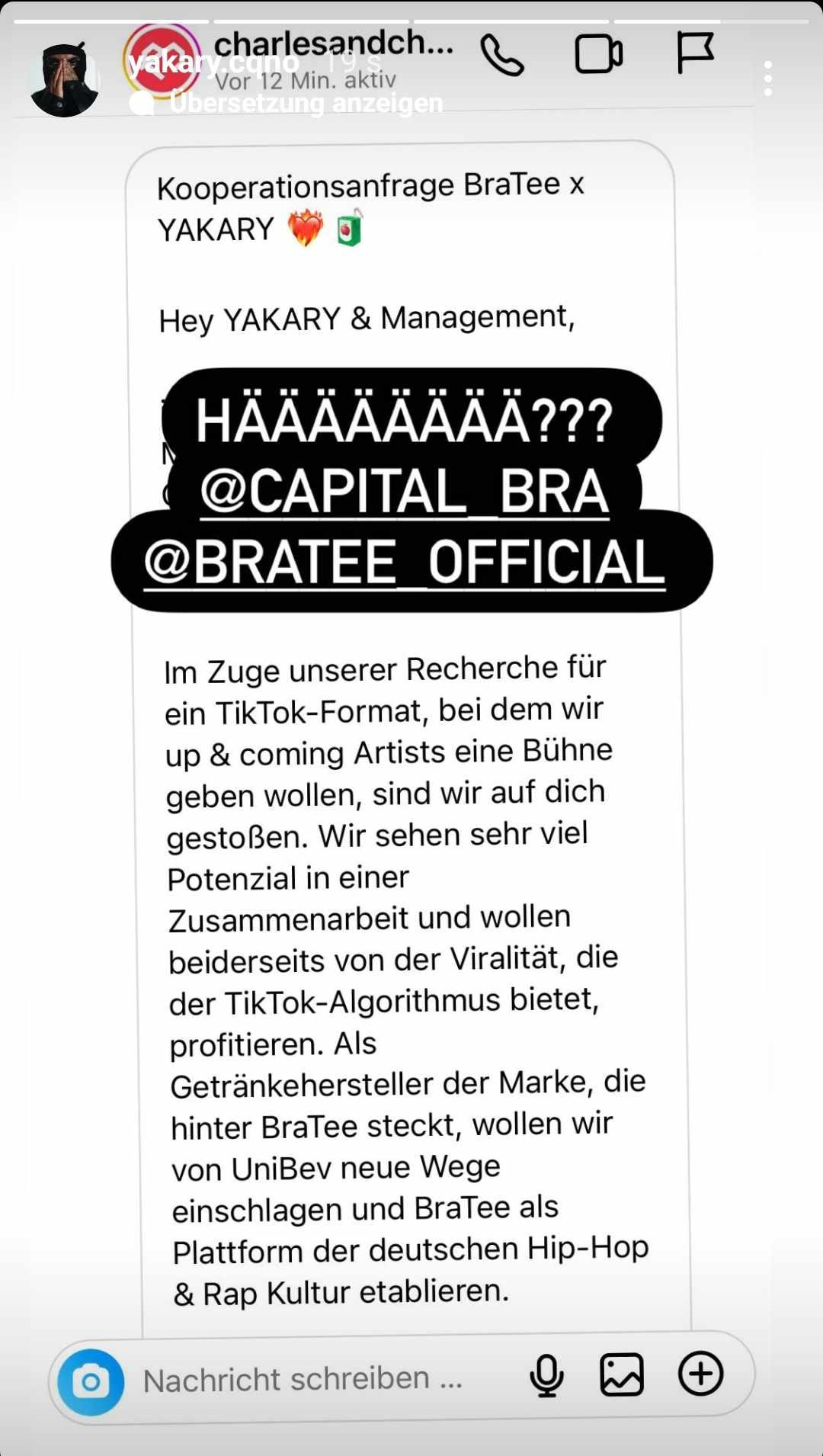Open the @BRATEE_OFFICIAL mention
823x1456 pixels.
point(405,563)
